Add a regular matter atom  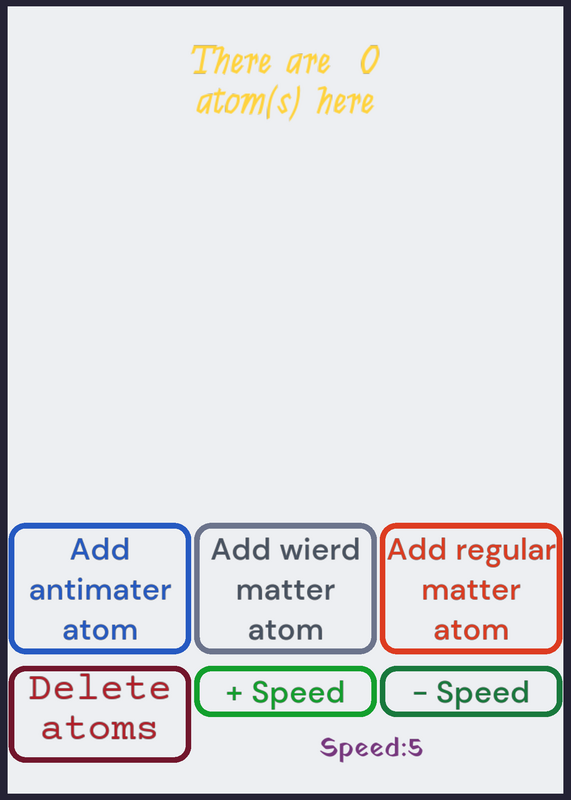[x=471, y=588]
